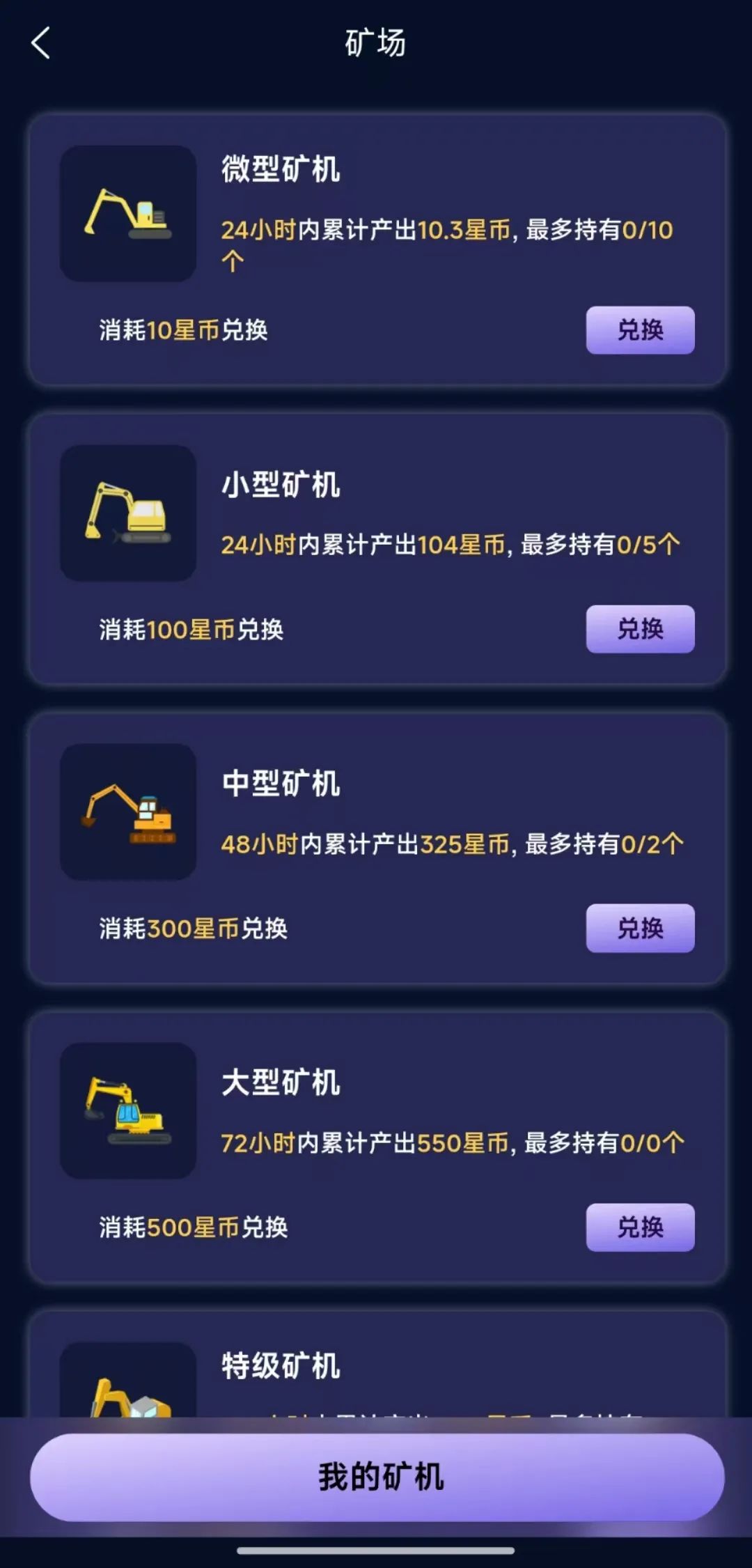This screenshot has height=1568, width=752.
Task: Tap the 矿场 page title
Action: (376, 42)
